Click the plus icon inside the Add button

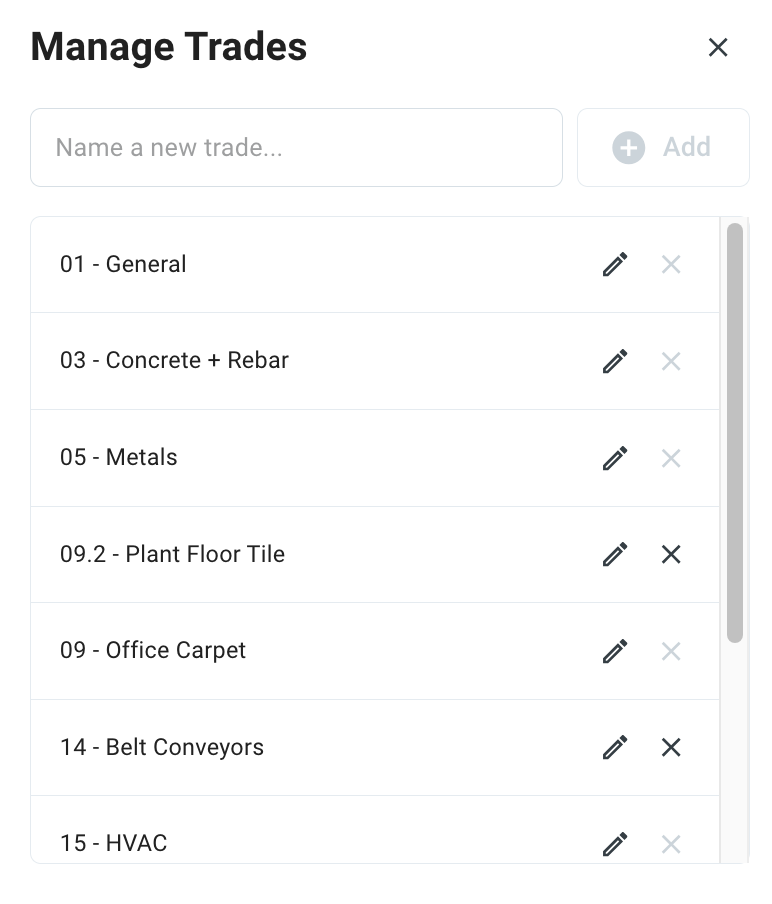[x=627, y=146]
